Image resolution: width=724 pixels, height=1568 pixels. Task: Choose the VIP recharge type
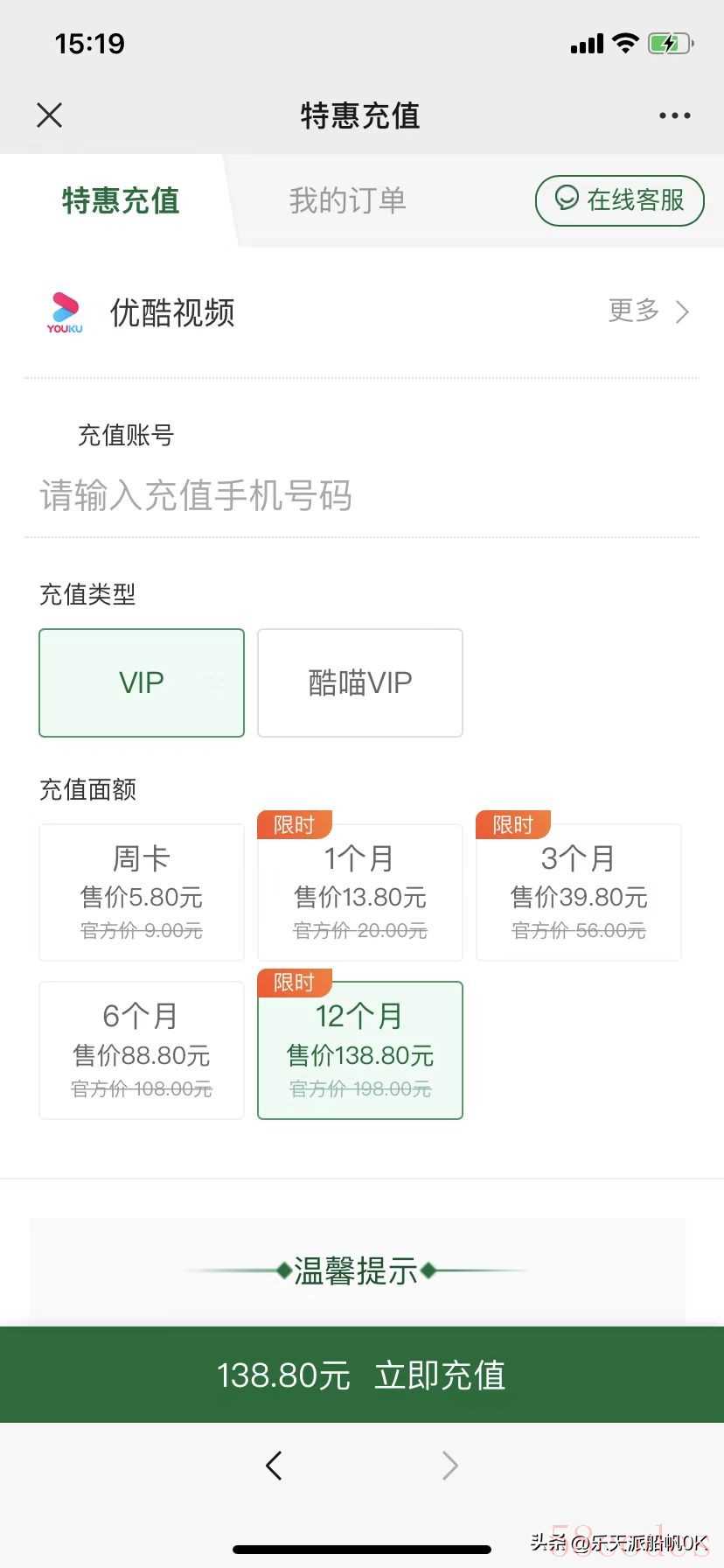pyautogui.click(x=142, y=682)
